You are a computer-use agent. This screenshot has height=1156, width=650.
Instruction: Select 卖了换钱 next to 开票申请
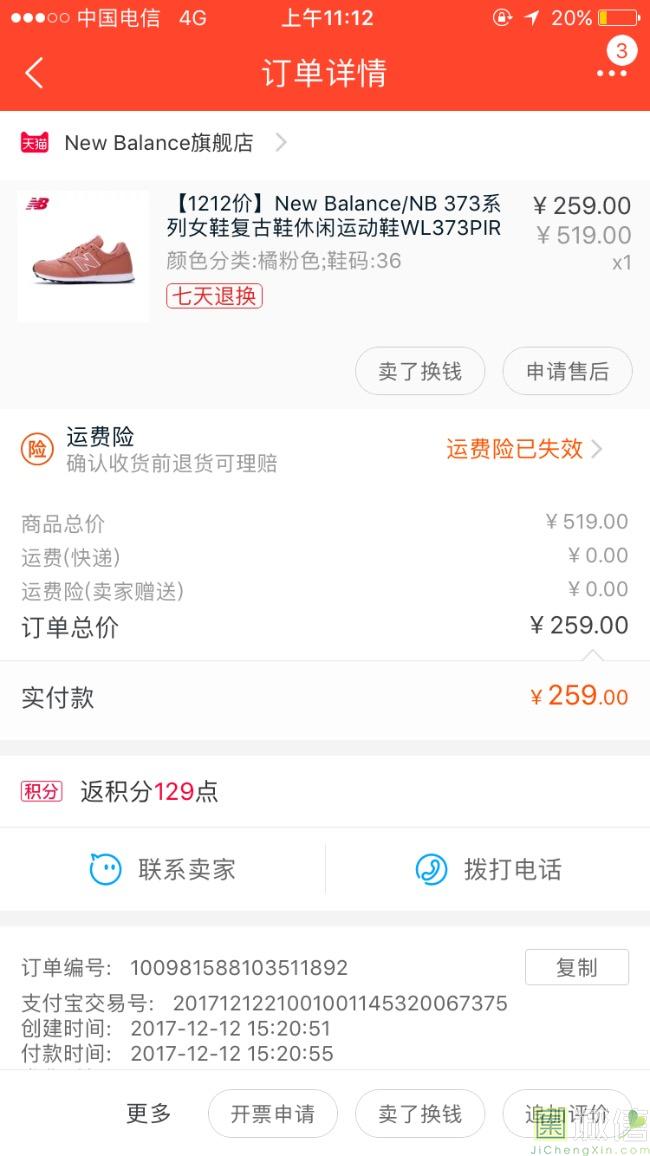(x=420, y=1114)
